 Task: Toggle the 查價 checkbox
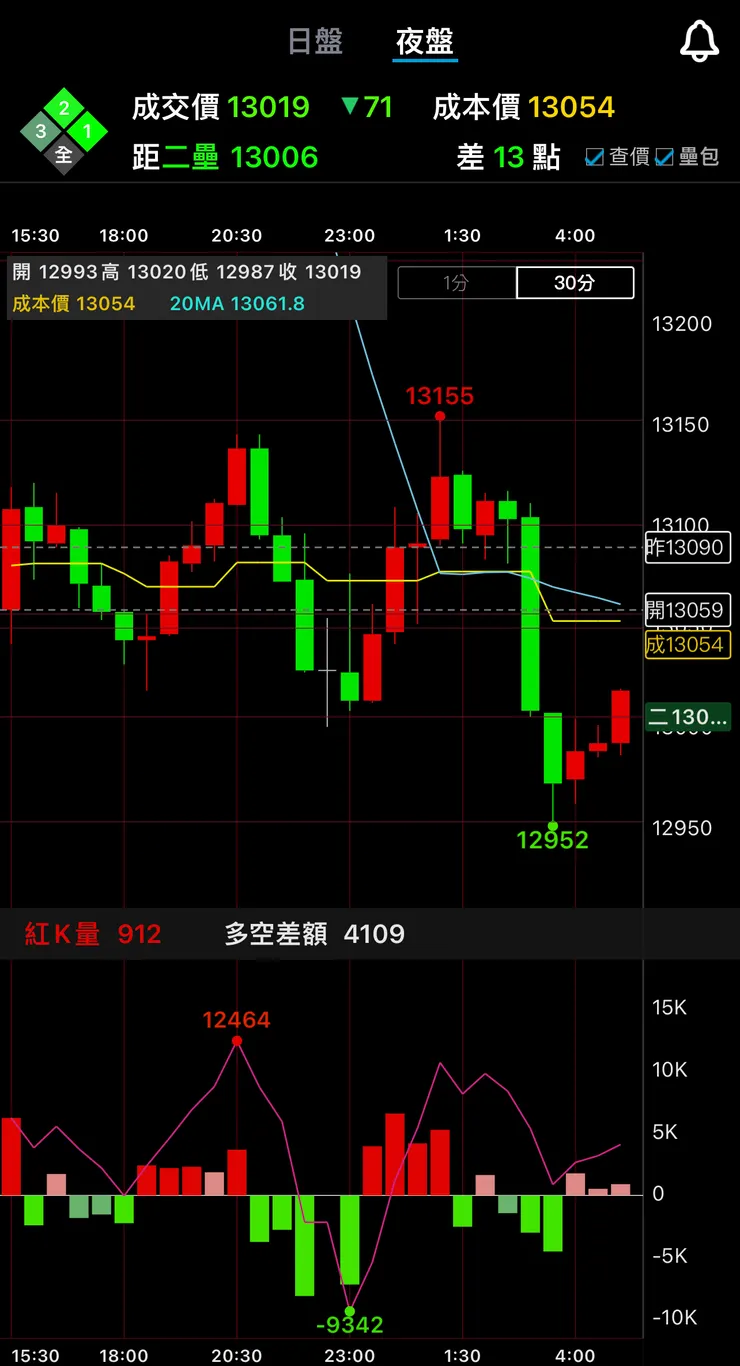[x=595, y=157]
